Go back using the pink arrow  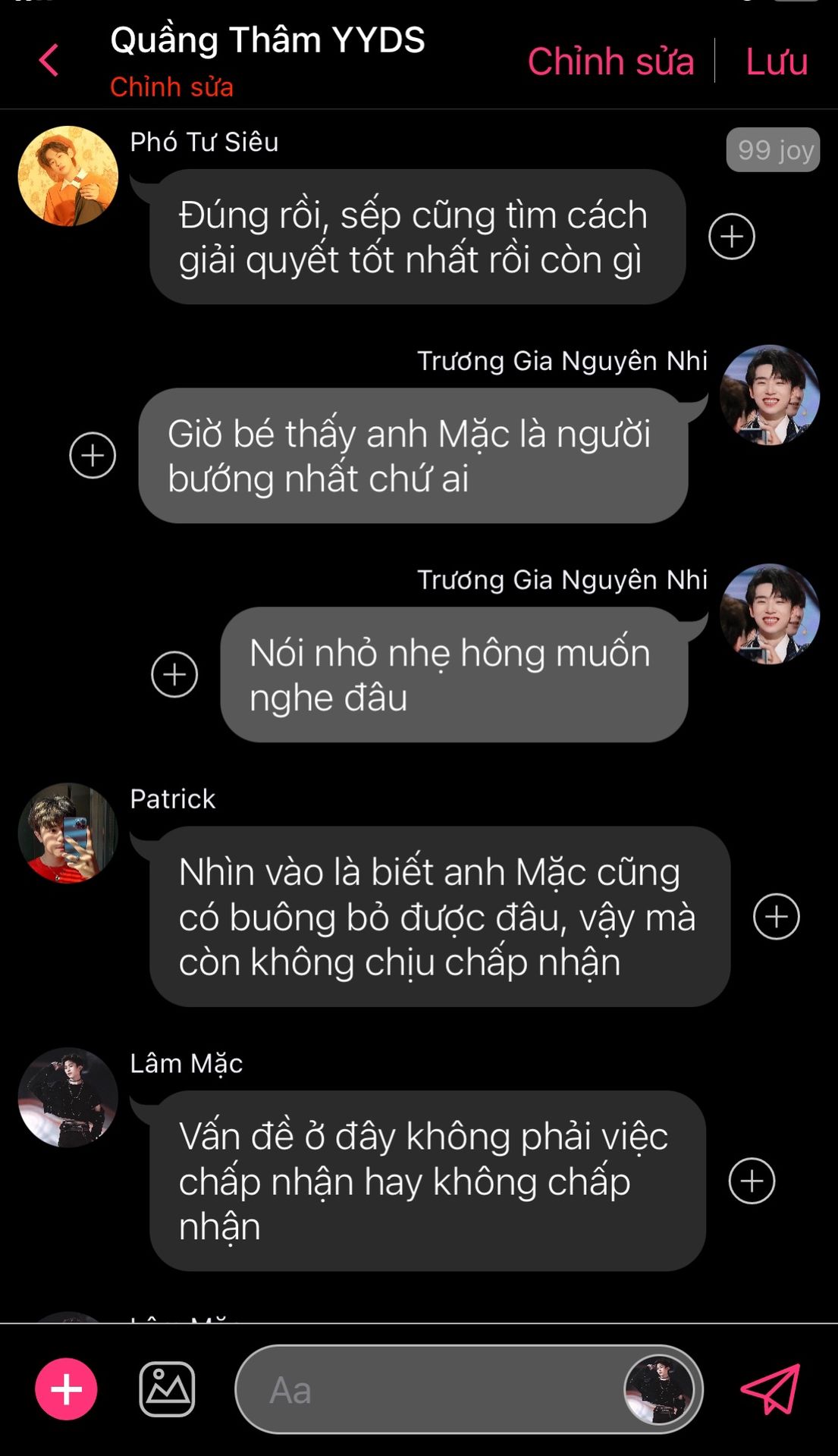coord(49,60)
